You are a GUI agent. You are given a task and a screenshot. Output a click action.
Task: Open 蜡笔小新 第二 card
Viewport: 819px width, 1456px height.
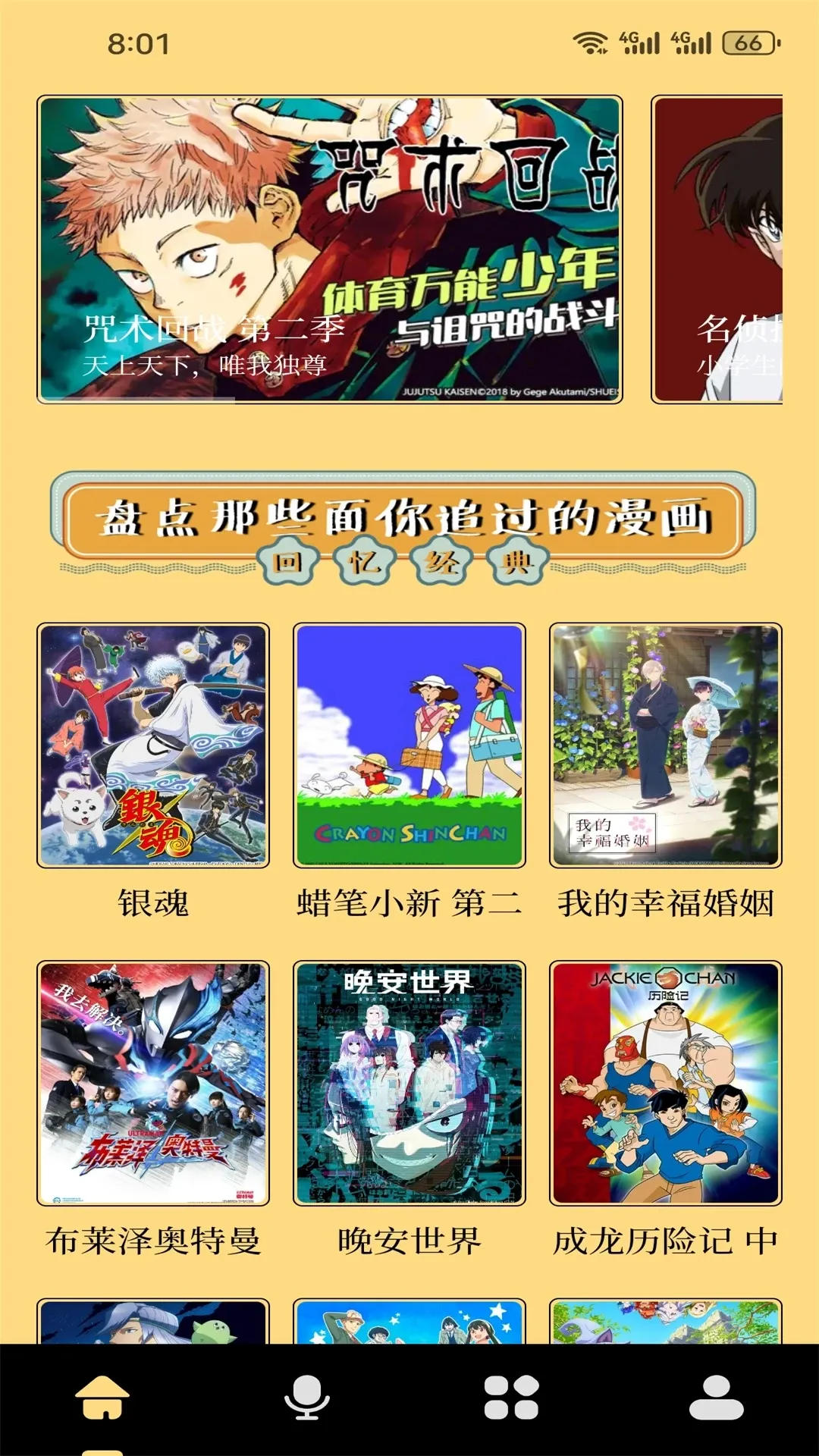coord(409,745)
